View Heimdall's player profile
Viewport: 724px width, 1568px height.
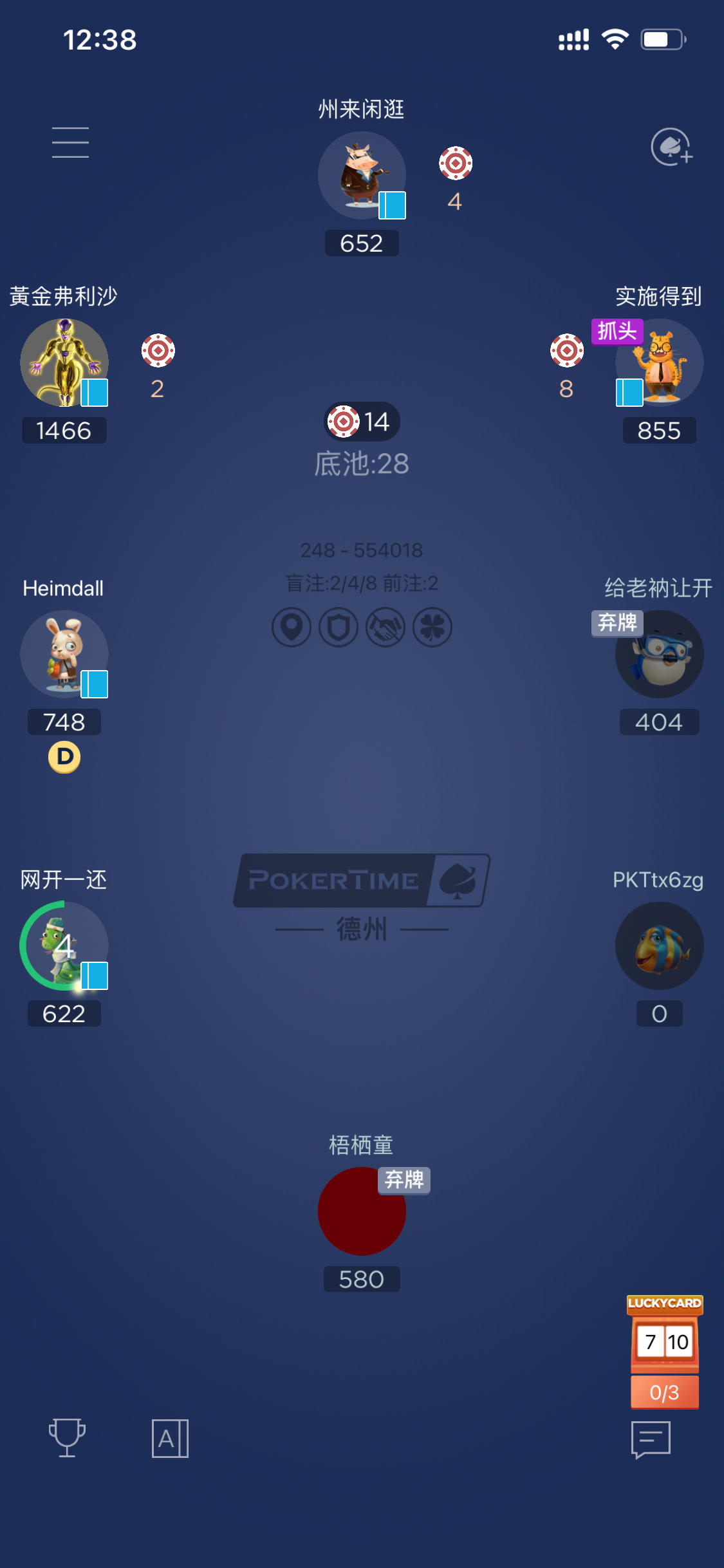64,654
